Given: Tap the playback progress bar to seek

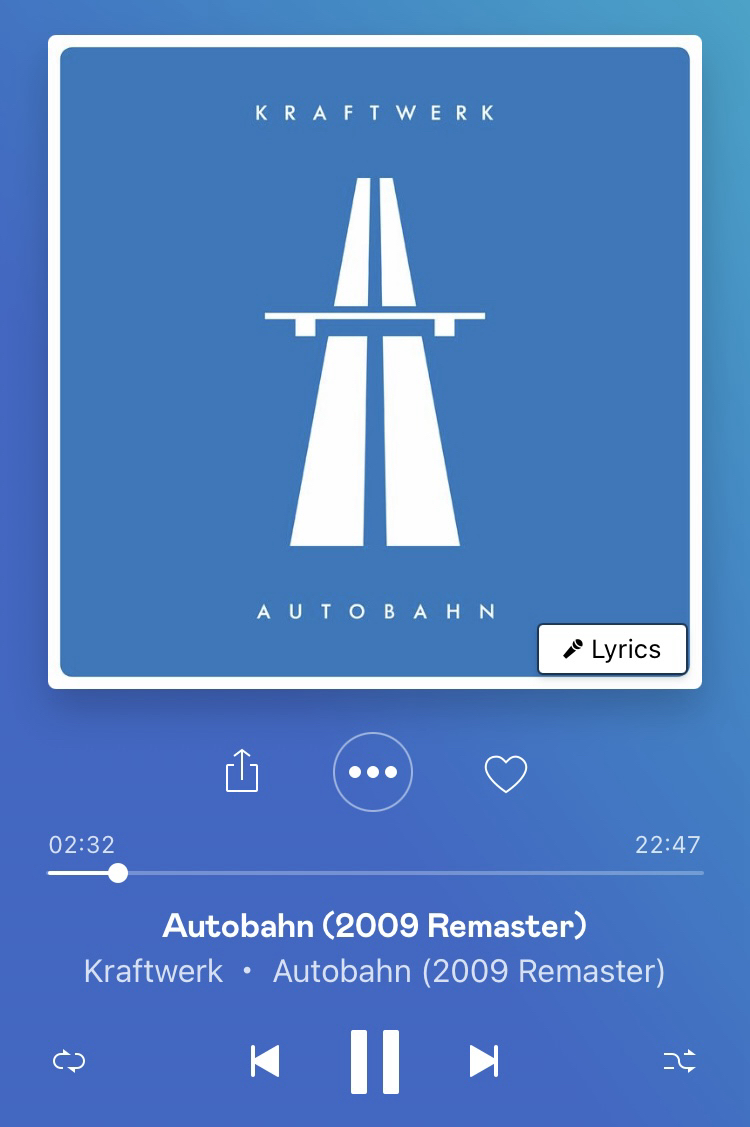Looking at the screenshot, I should click(x=400, y=873).
